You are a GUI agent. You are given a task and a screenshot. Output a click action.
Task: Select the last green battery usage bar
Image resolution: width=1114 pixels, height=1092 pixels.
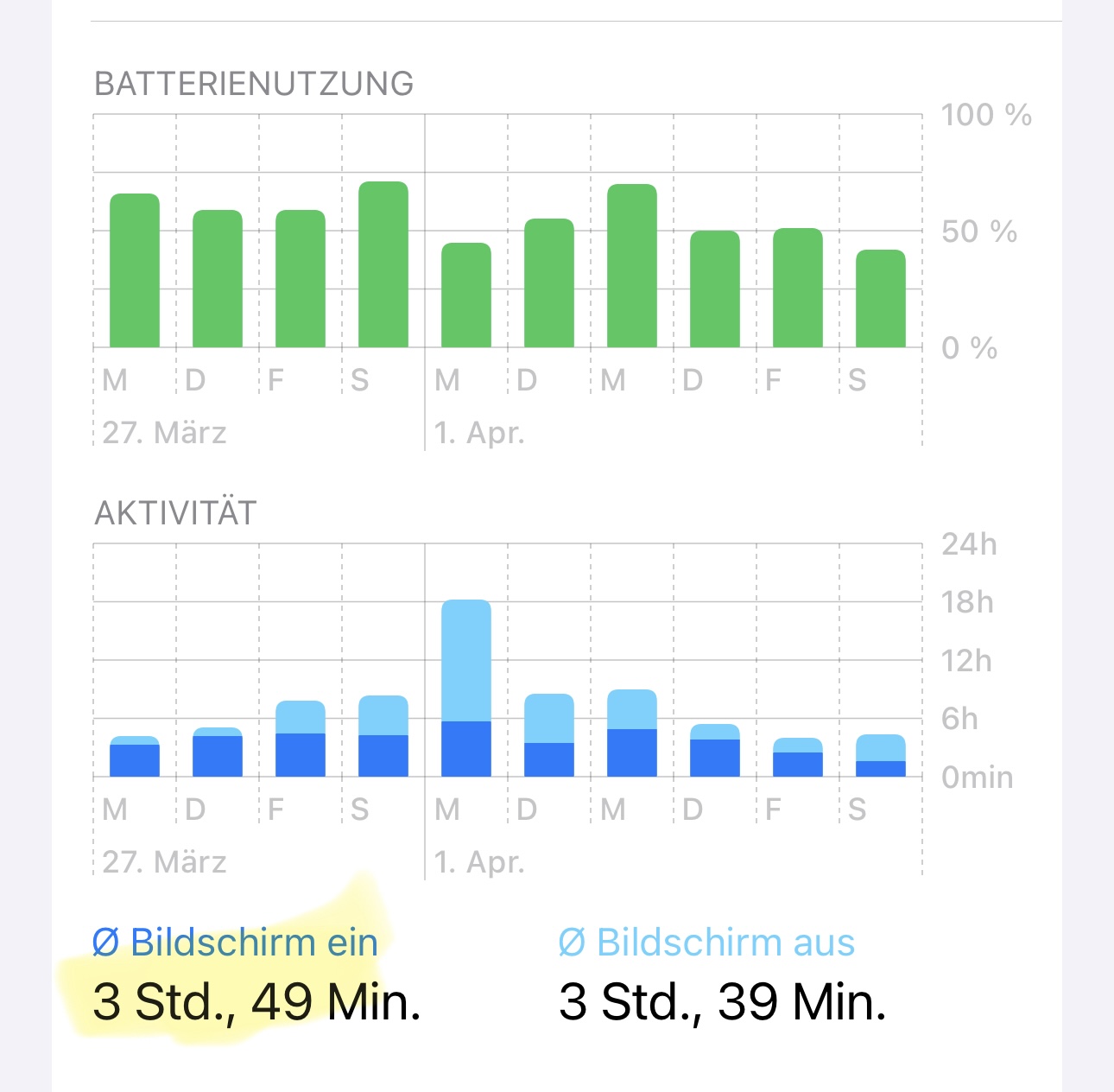click(x=881, y=299)
